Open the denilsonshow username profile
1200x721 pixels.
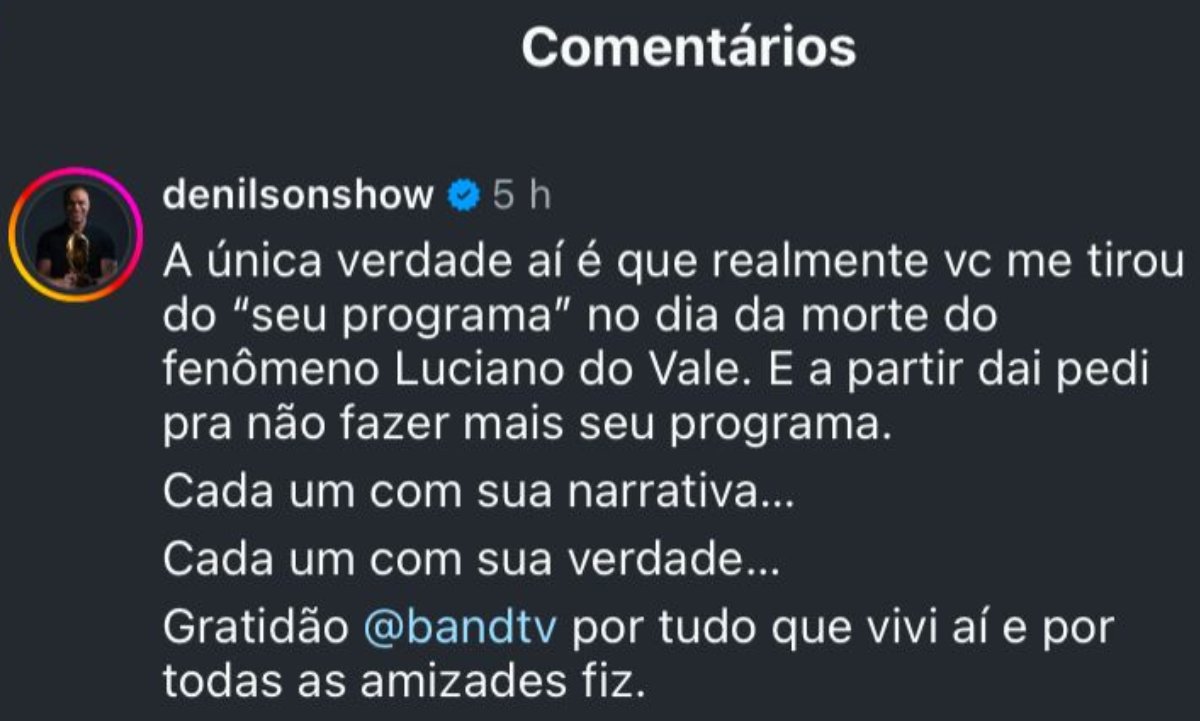click(x=298, y=194)
